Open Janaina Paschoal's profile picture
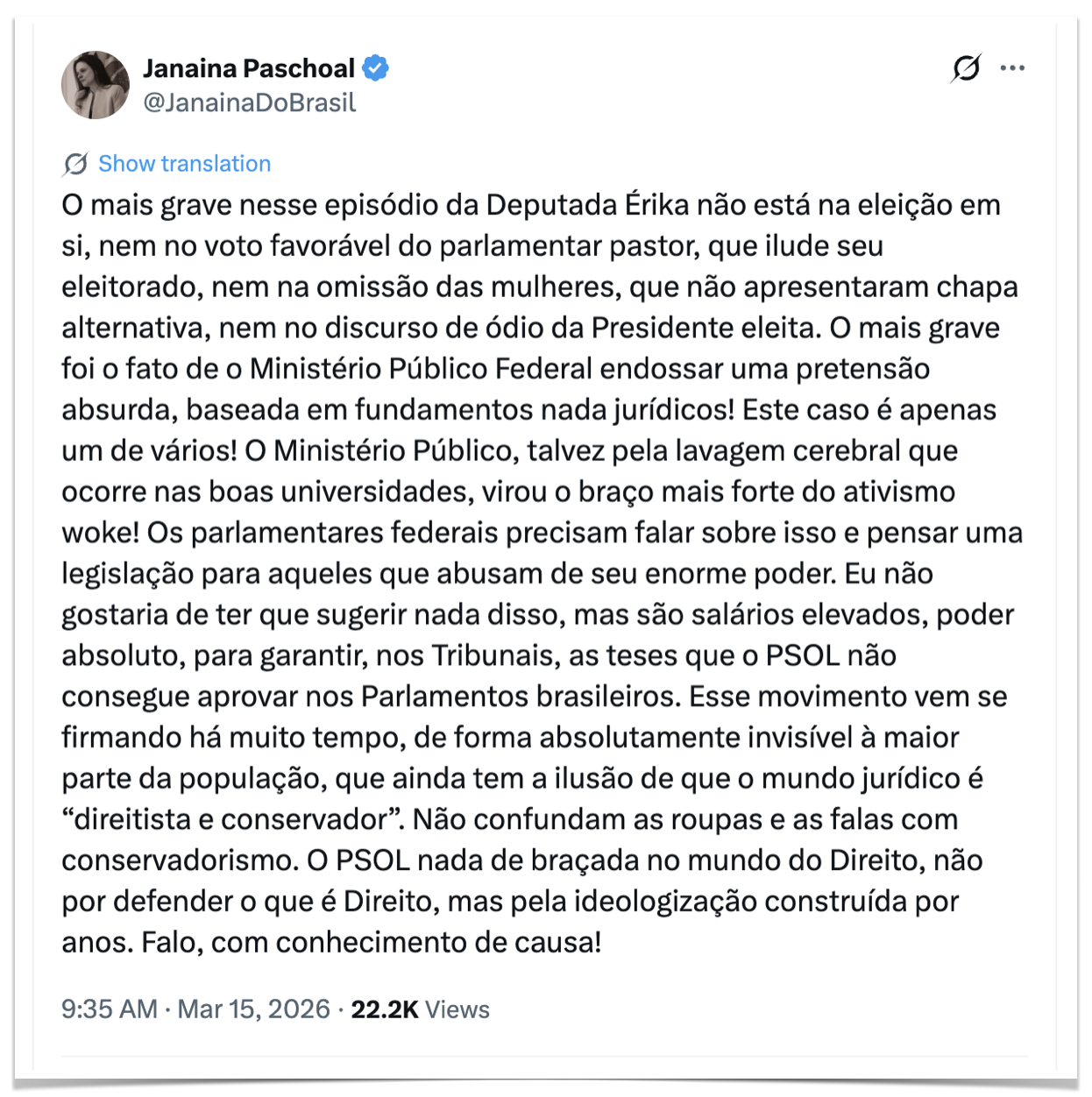This screenshot has width=1092, height=1097. 95,85
